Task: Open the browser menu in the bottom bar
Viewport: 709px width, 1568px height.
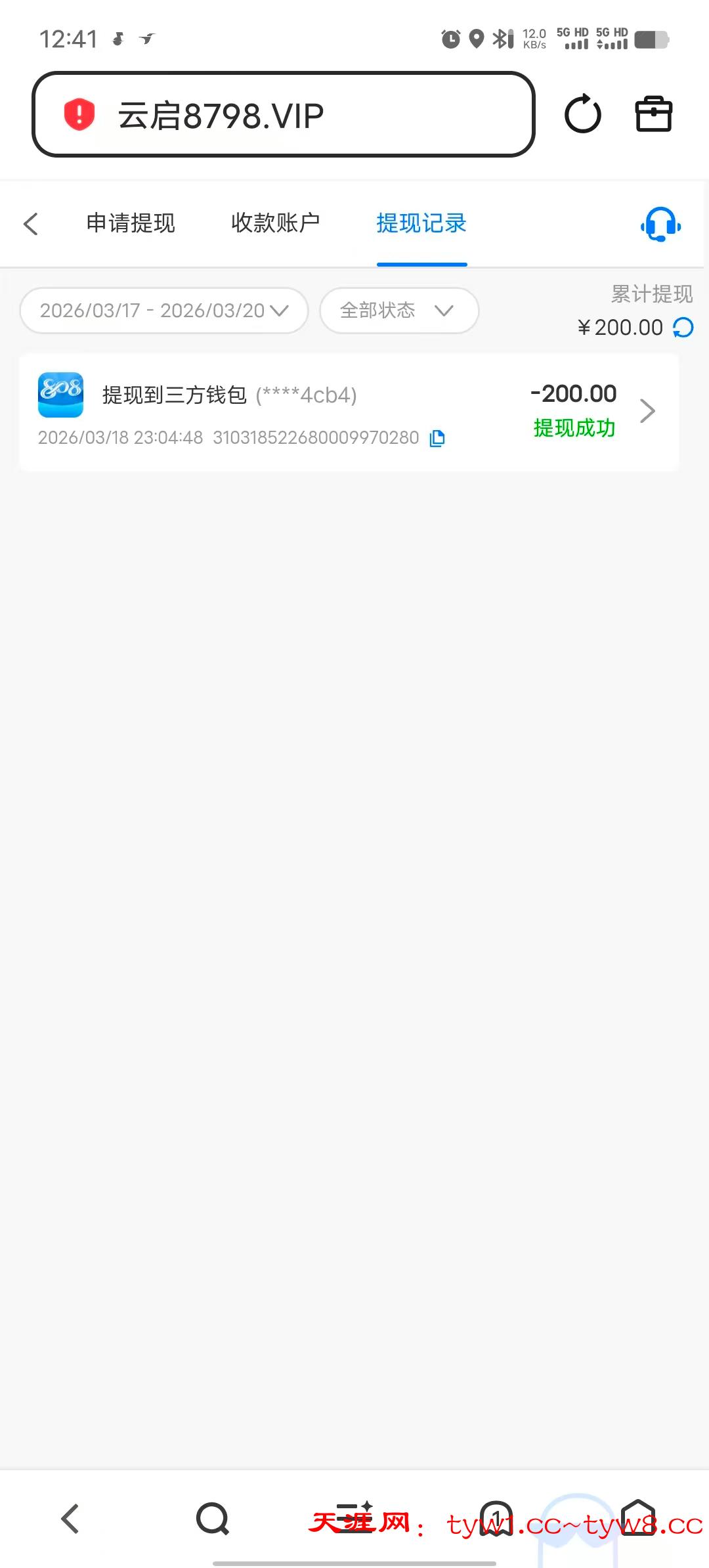Action: click(x=354, y=1517)
